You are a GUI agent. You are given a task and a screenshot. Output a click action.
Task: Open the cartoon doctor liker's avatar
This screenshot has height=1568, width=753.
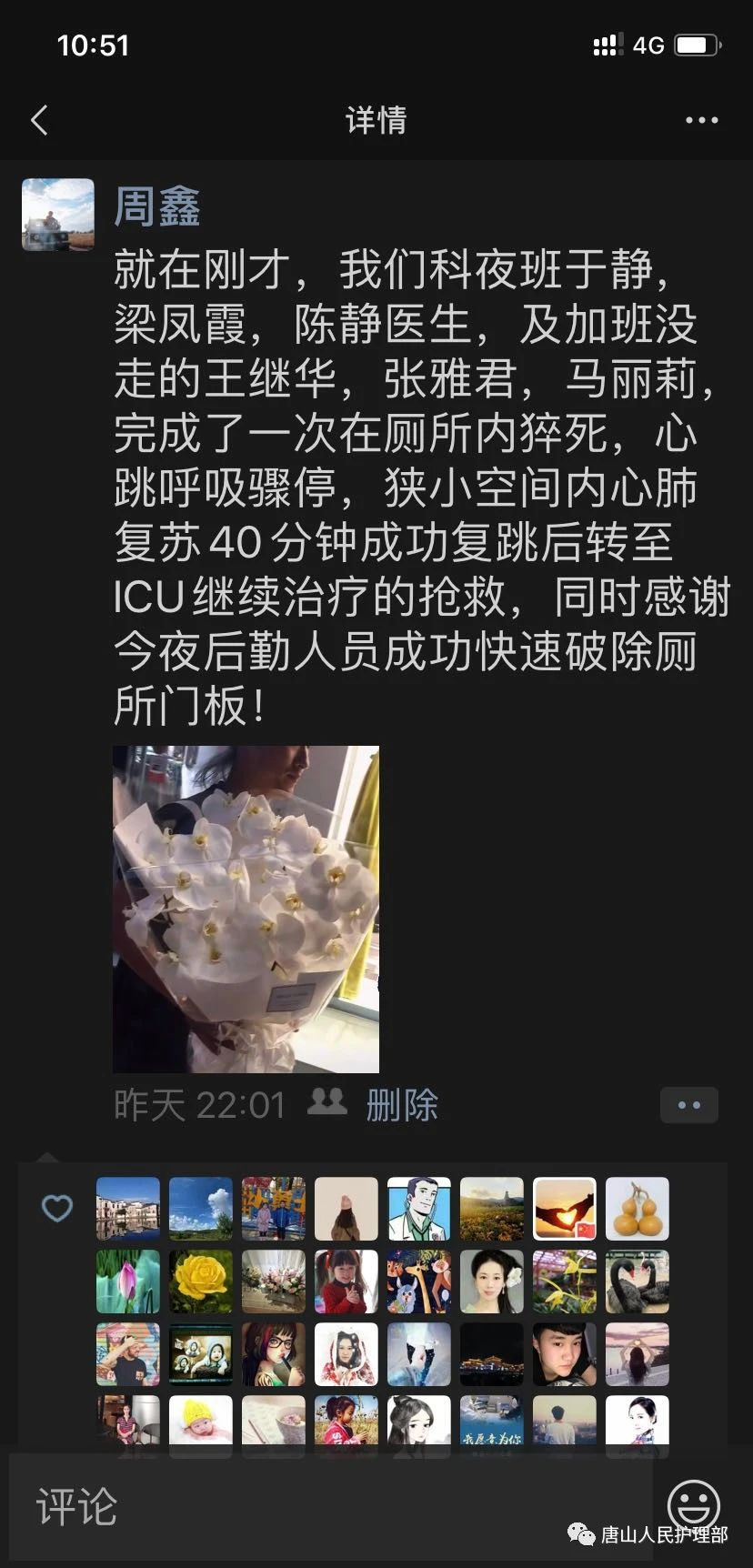[x=419, y=1209]
